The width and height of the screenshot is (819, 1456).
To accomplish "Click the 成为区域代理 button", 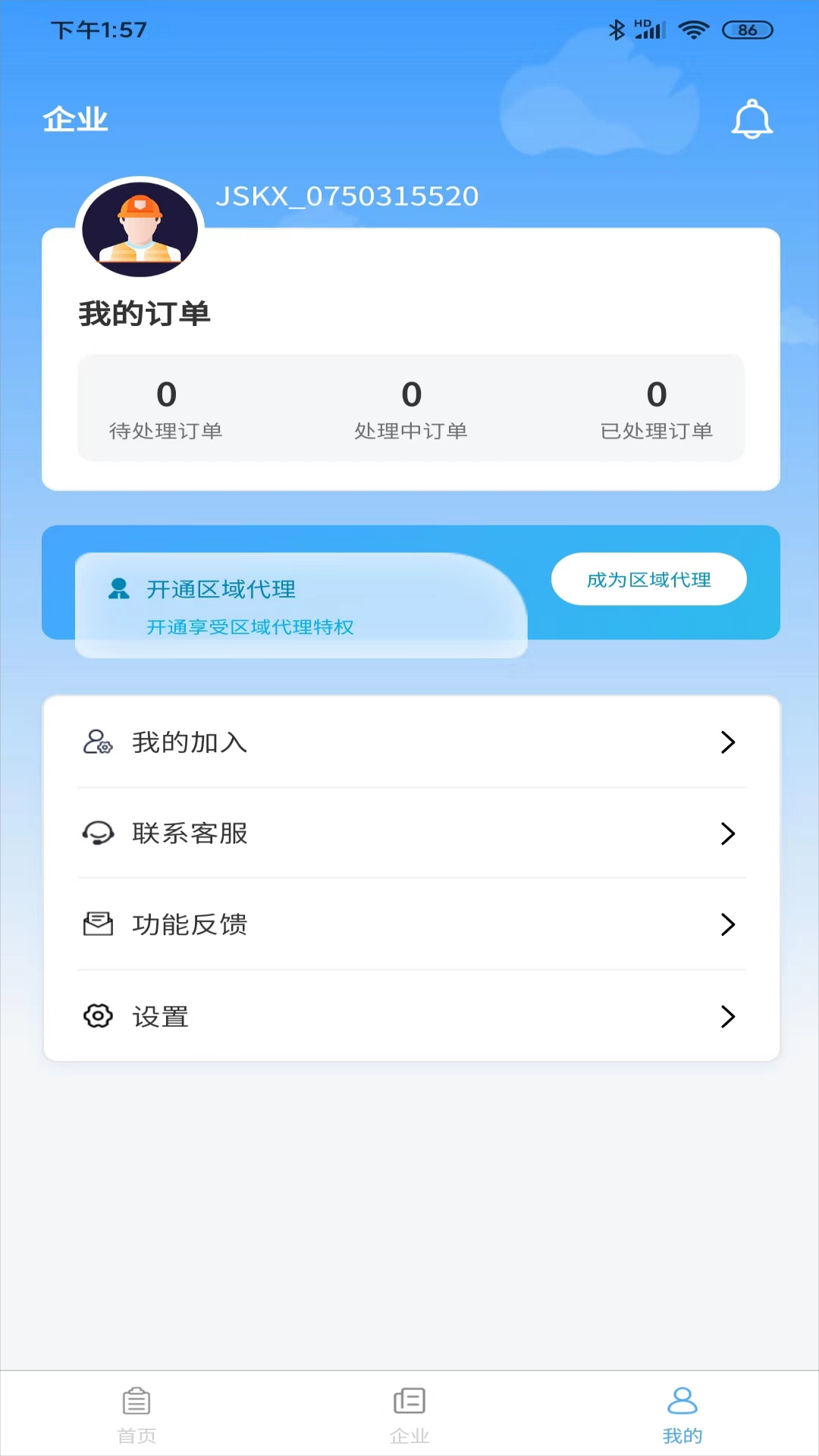I will [648, 579].
